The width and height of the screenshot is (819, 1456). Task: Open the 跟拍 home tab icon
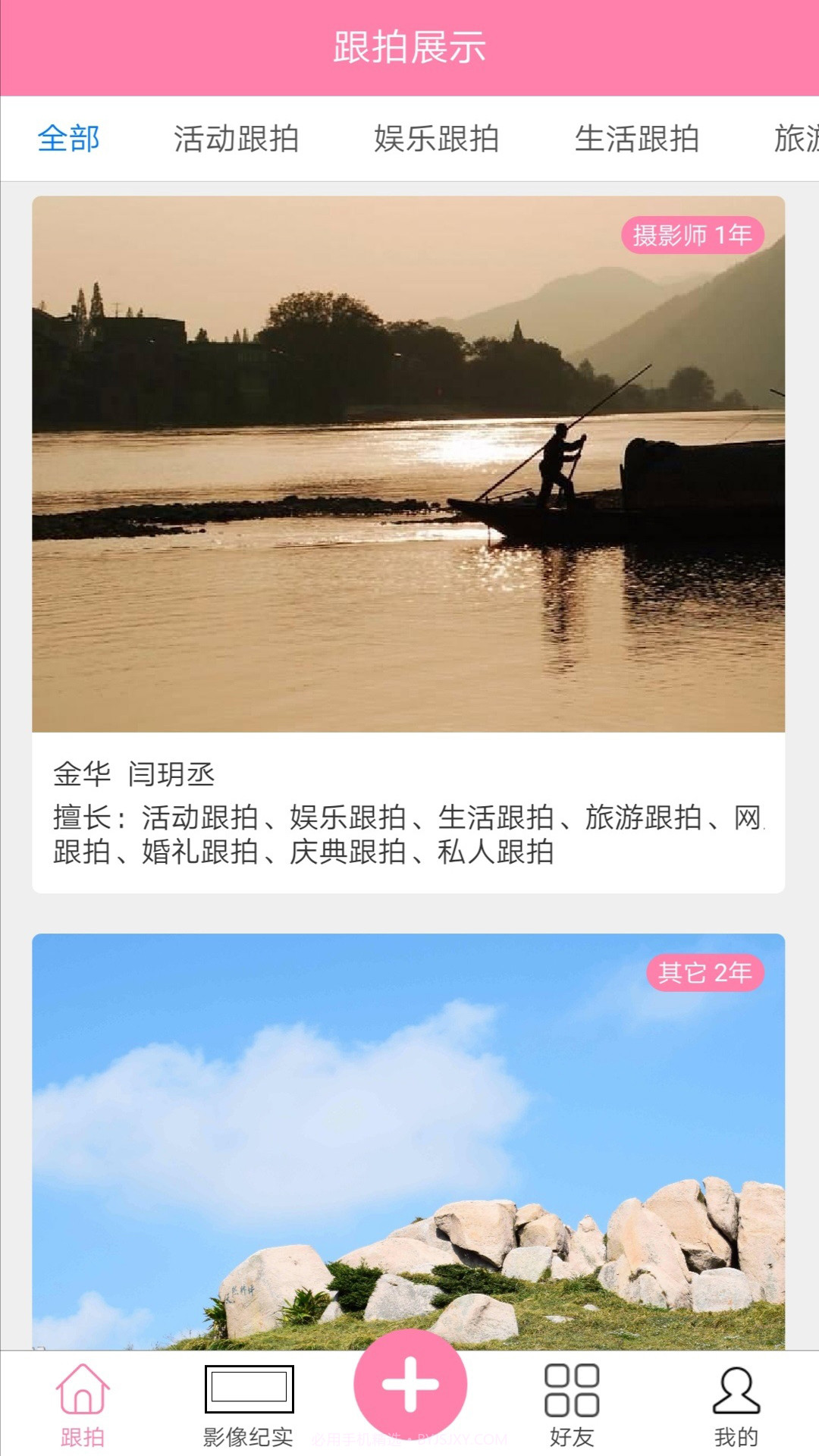pos(83,1399)
